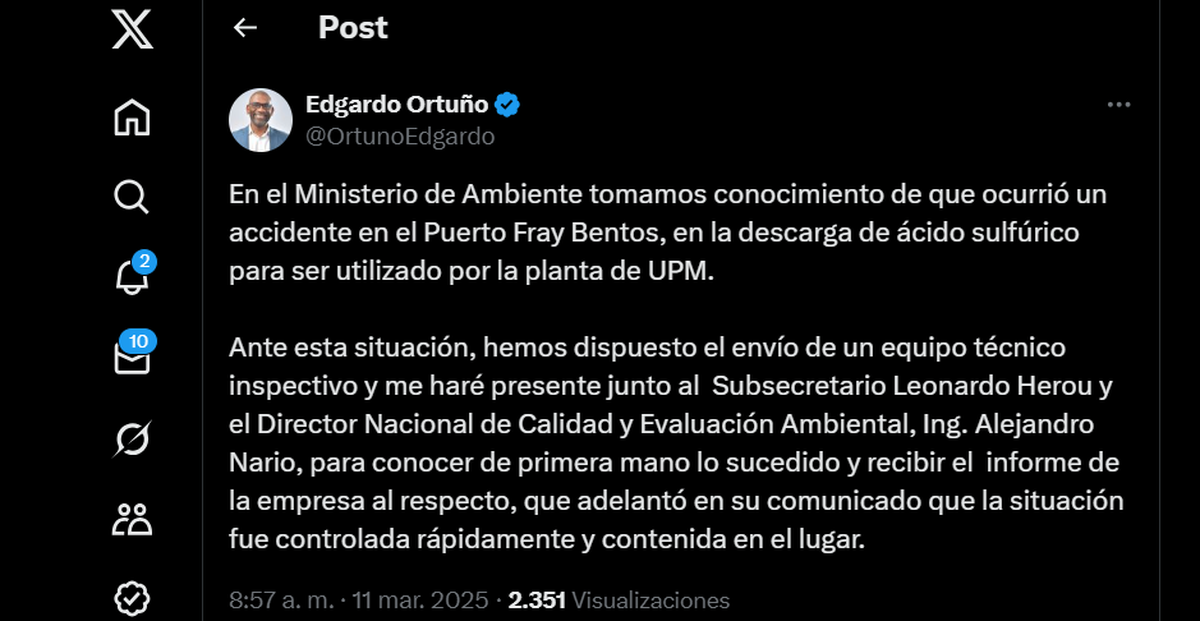This screenshot has height=621, width=1200.
Task: Open the Verified badge section in sidebar
Action: (132, 597)
